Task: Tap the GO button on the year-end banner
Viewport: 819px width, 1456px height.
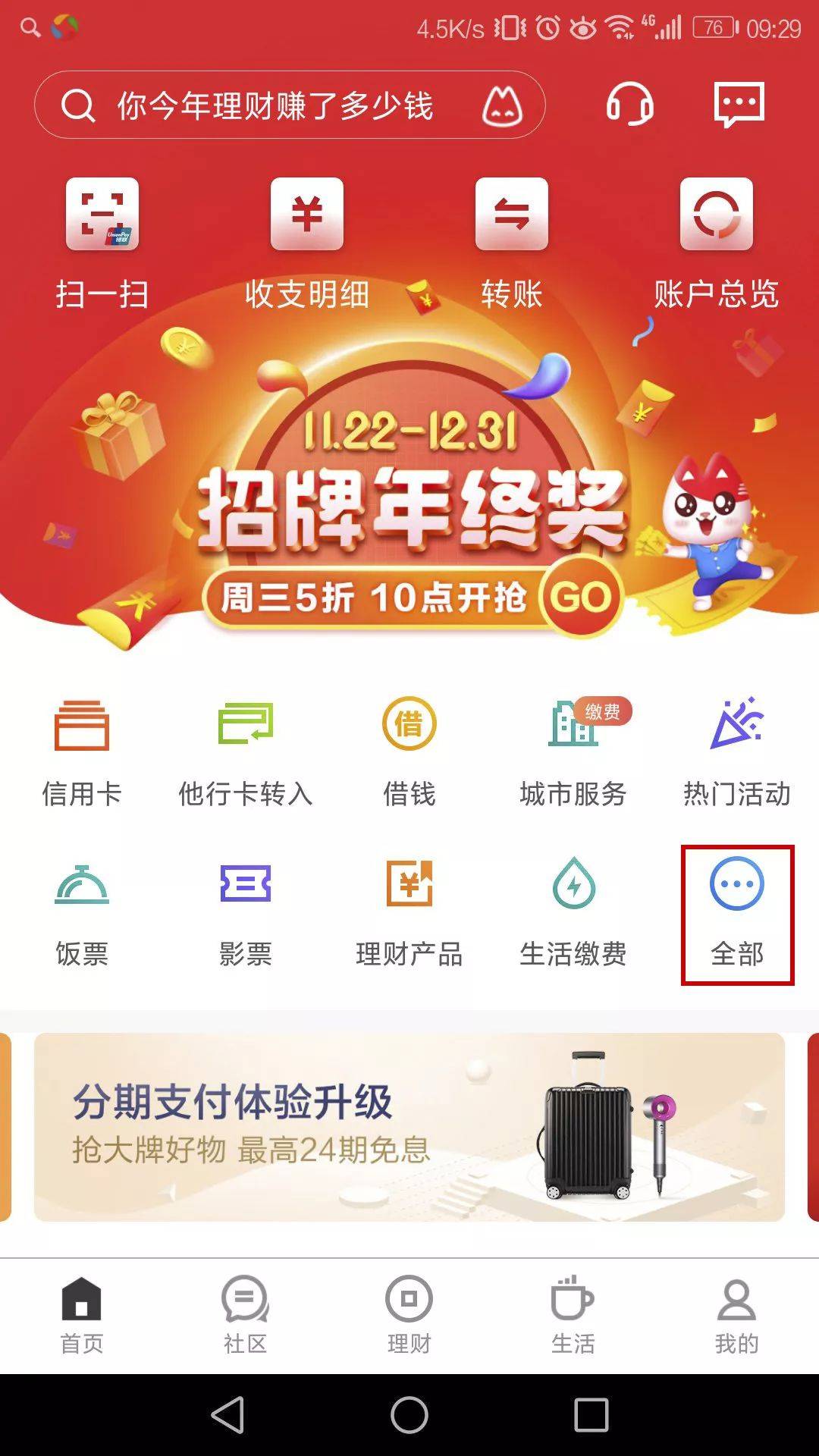Action: [x=580, y=598]
